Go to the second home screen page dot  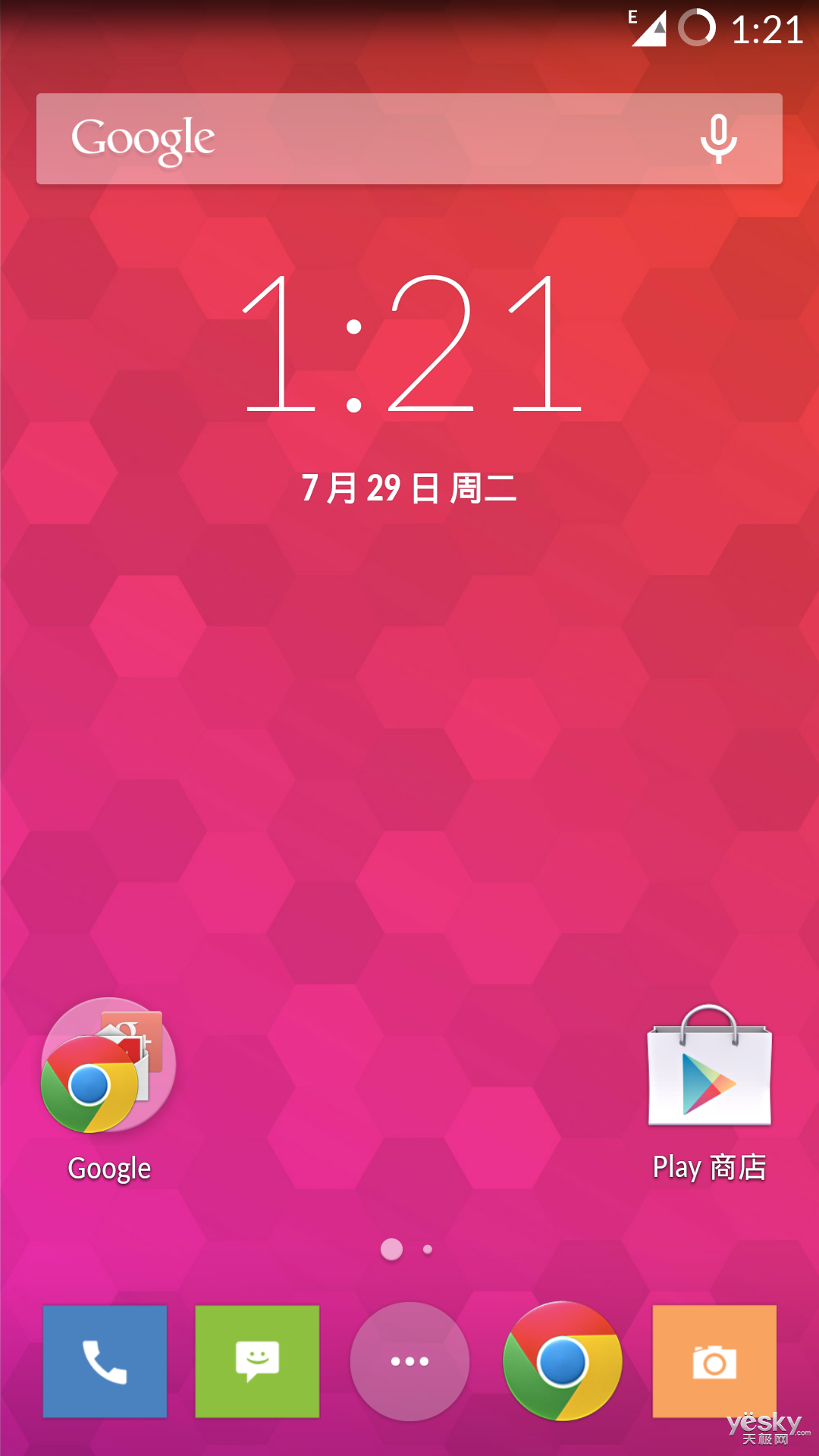point(428,1249)
